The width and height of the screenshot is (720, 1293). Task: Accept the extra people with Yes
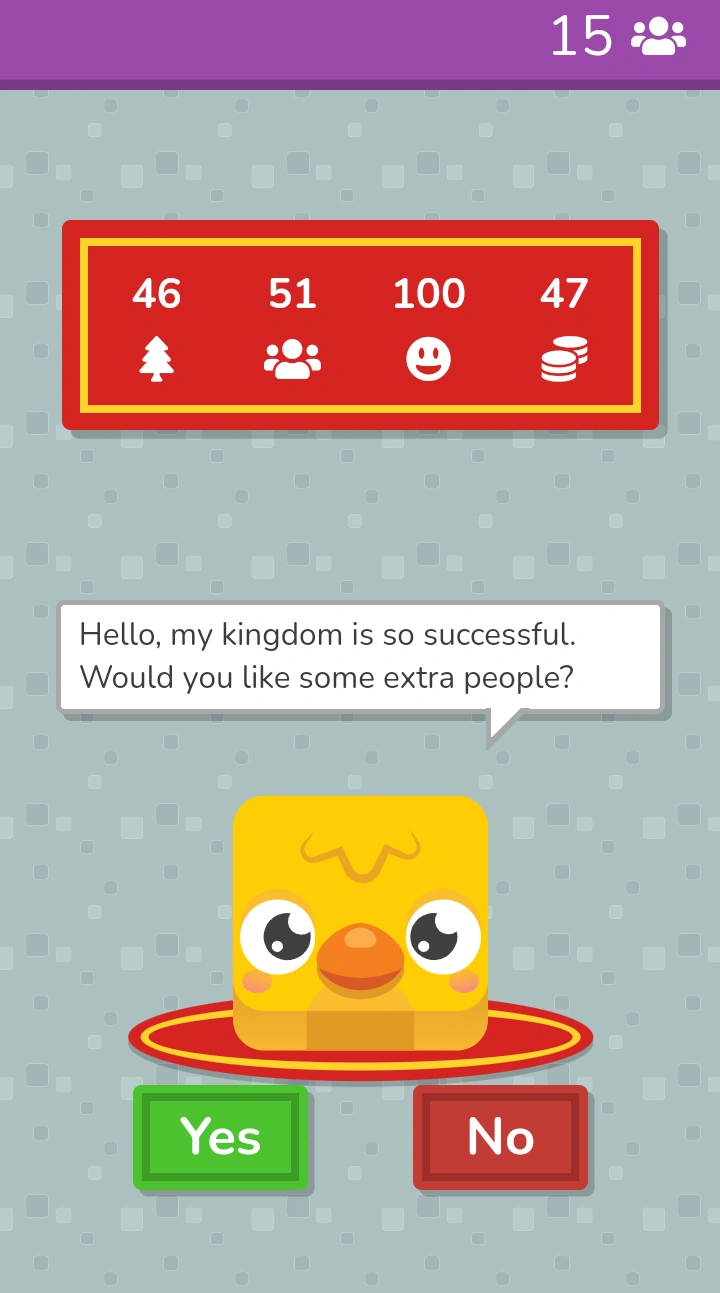[220, 1137]
